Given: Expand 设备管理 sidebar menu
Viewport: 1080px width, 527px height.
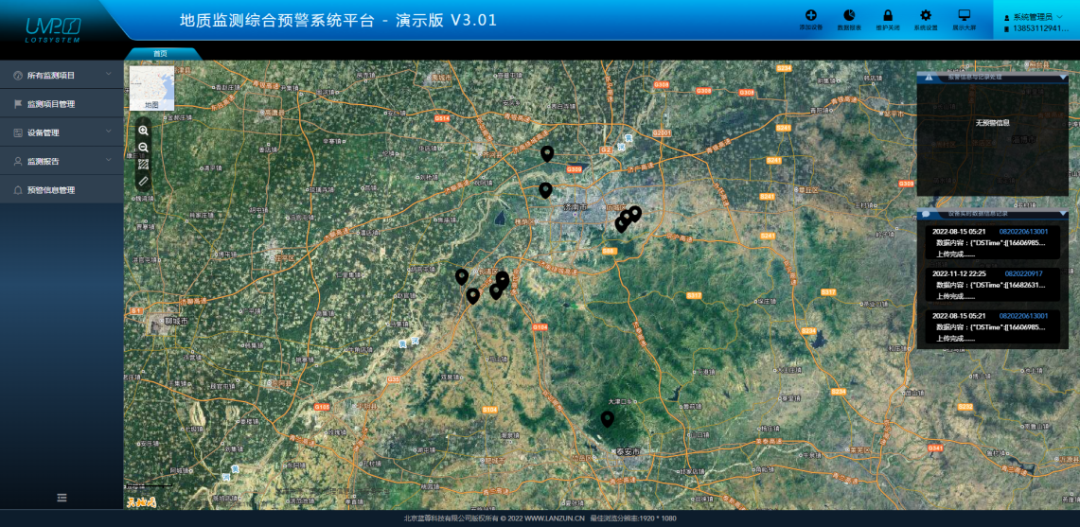Looking at the screenshot, I should (60, 132).
